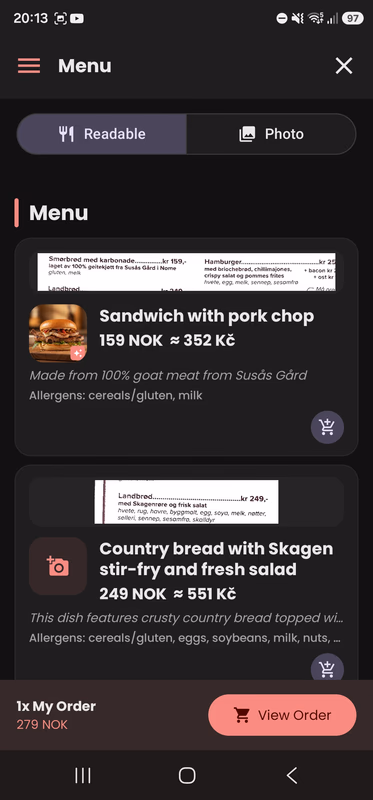The height and width of the screenshot is (800, 373).
Task: Open the Sandwich with pork chop card
Action: click(x=186, y=347)
